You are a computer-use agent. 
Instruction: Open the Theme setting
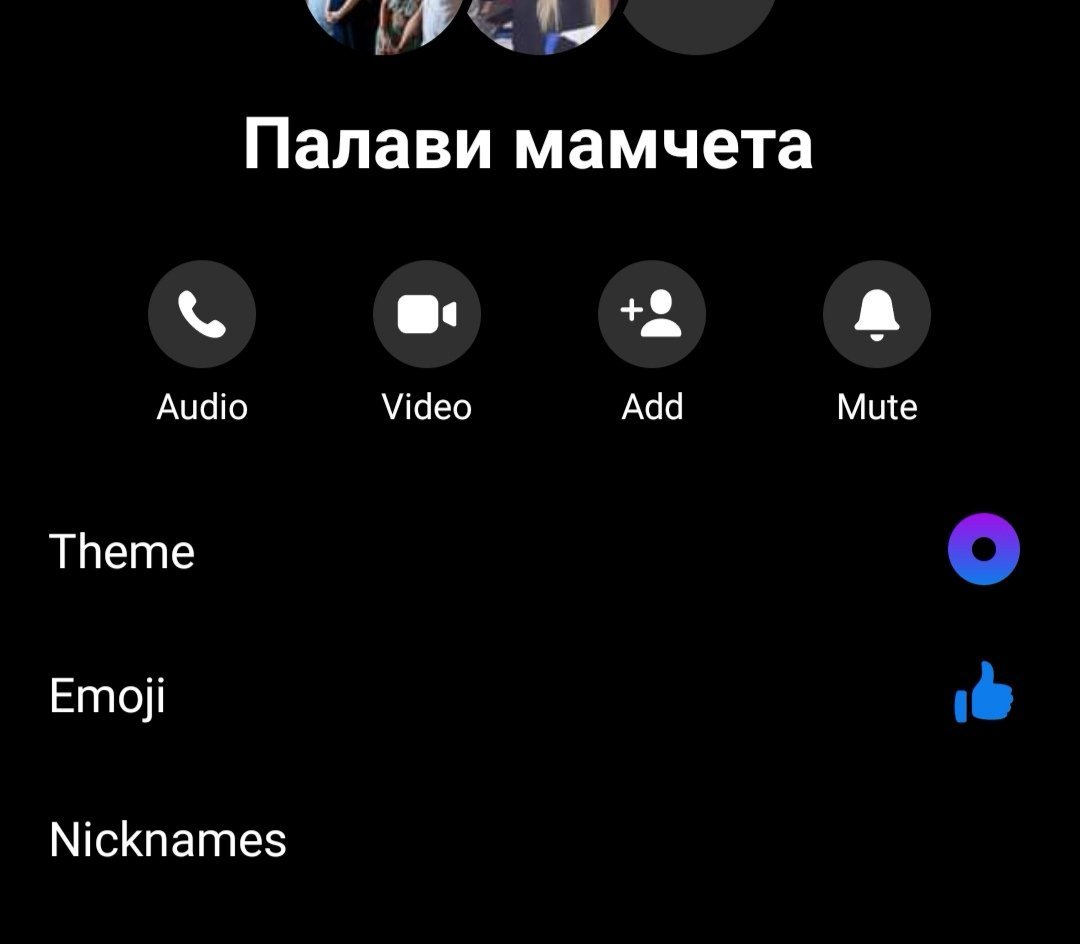pos(122,551)
